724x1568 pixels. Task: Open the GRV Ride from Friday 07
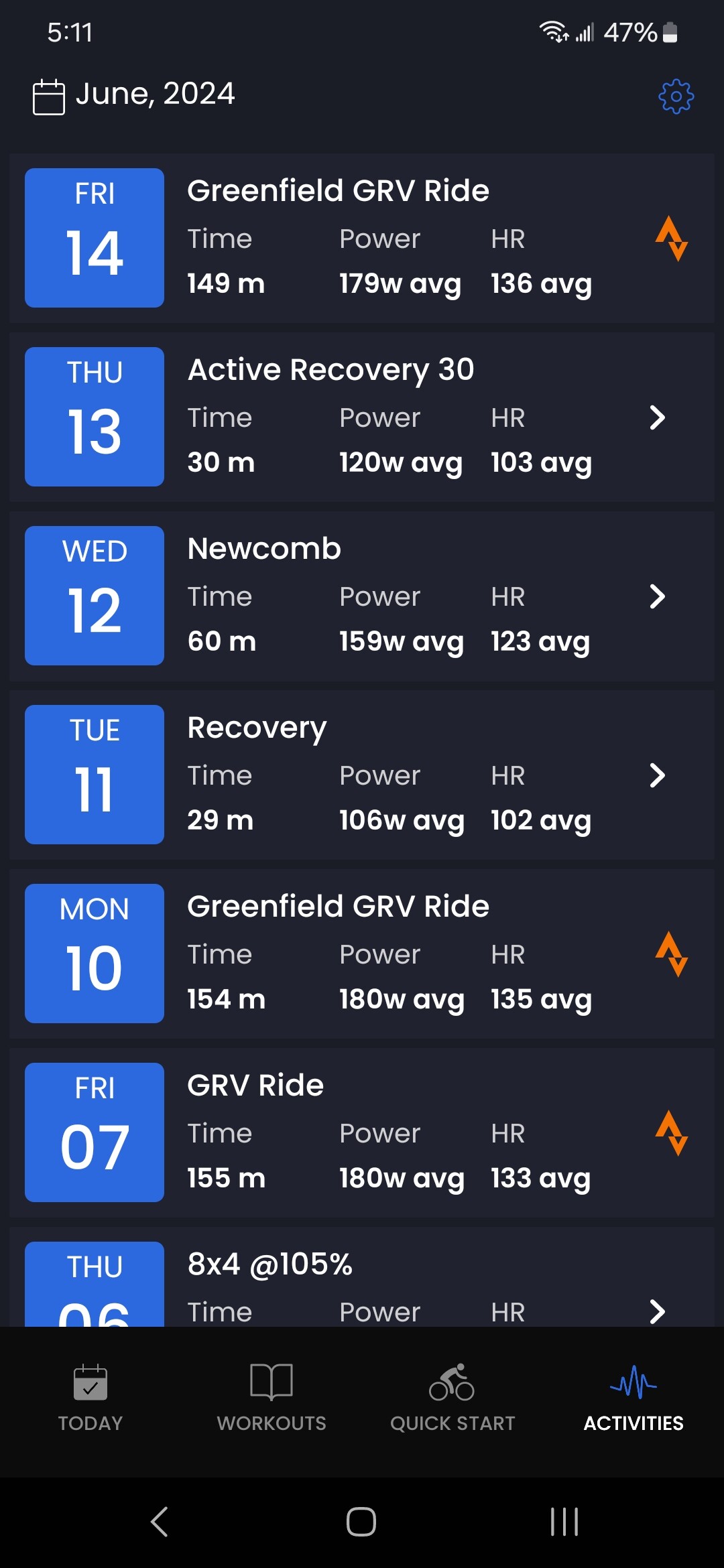click(x=362, y=1132)
